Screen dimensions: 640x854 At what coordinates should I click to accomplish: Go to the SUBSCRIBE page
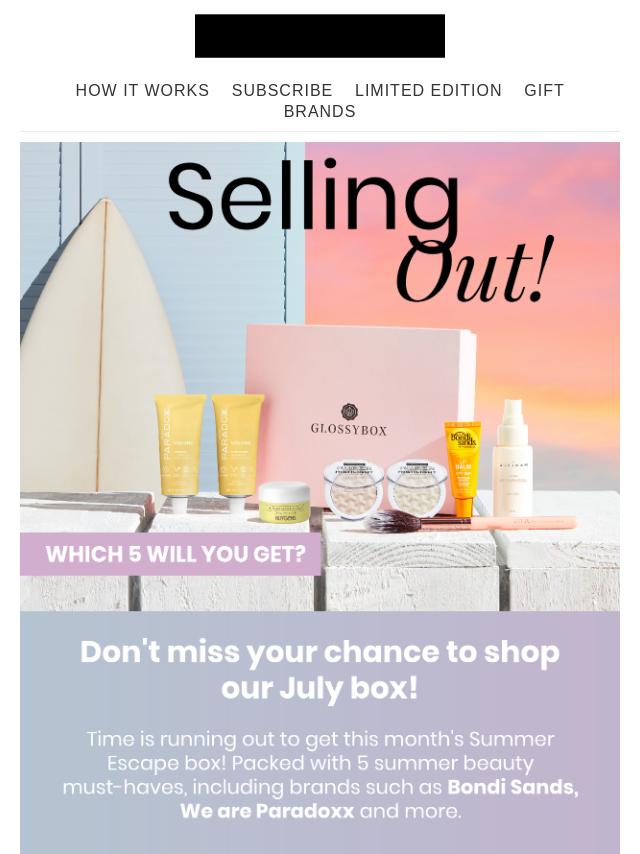coord(282,91)
